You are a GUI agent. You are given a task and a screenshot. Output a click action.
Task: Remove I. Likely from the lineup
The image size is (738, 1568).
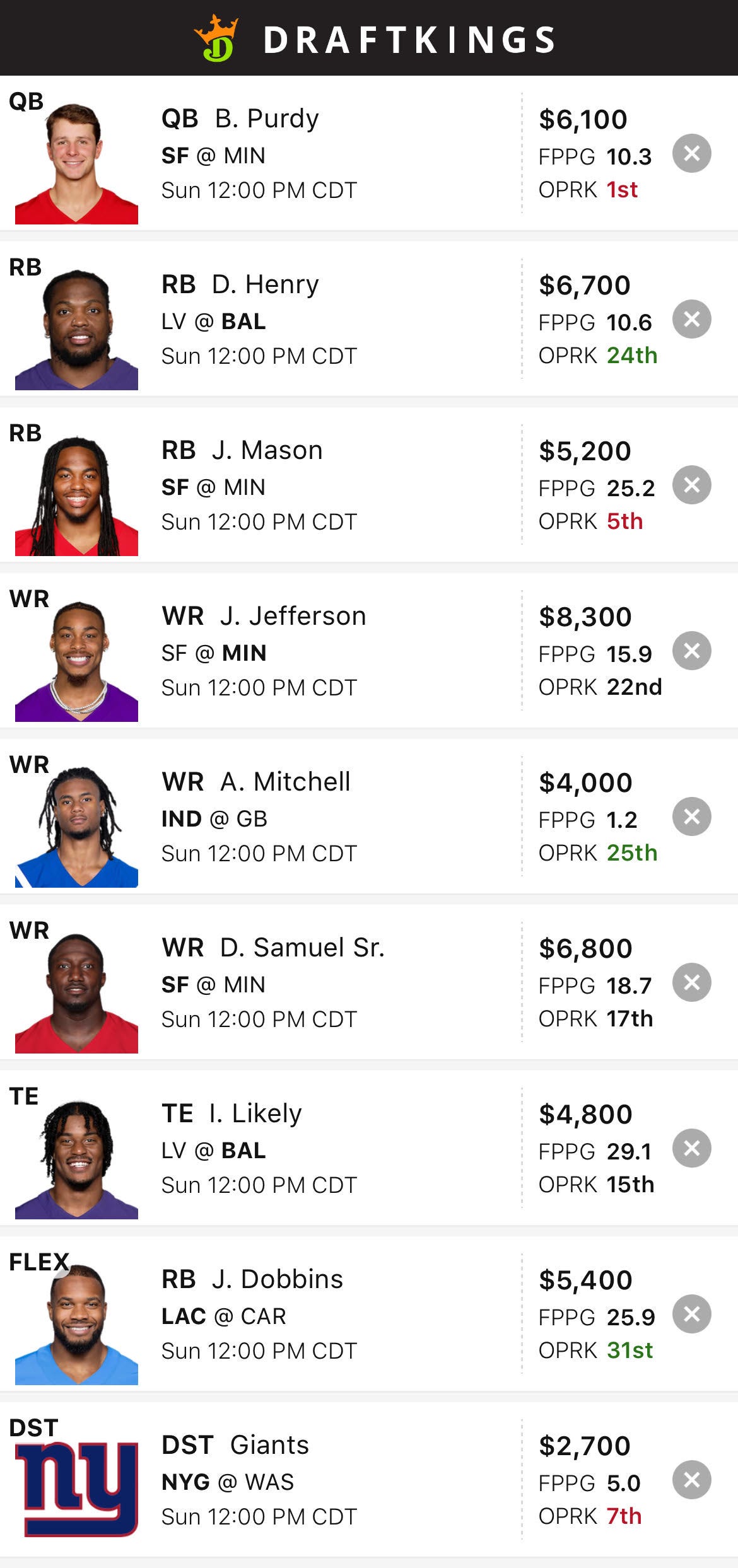691,1148
